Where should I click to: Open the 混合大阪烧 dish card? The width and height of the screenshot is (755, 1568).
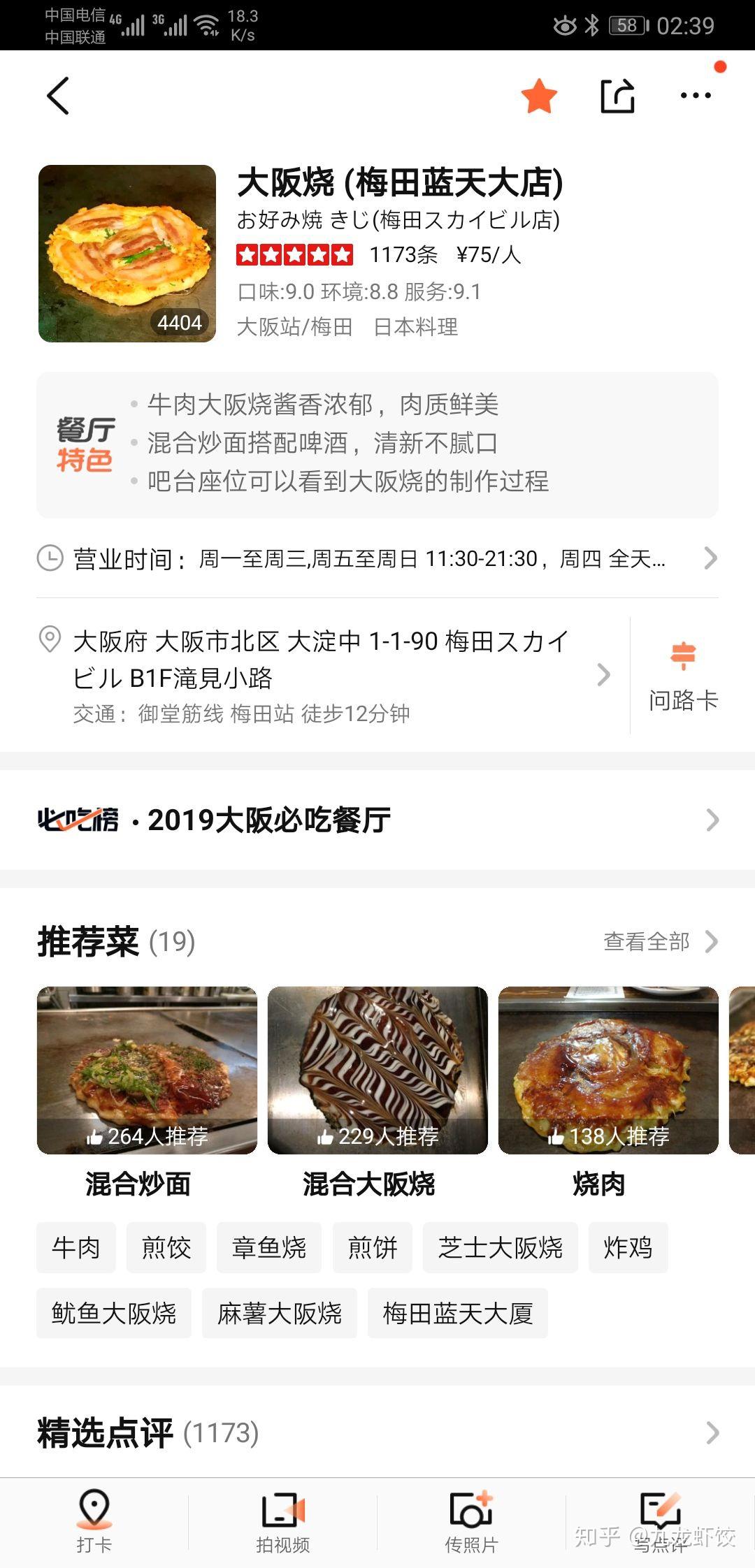click(x=377, y=1090)
